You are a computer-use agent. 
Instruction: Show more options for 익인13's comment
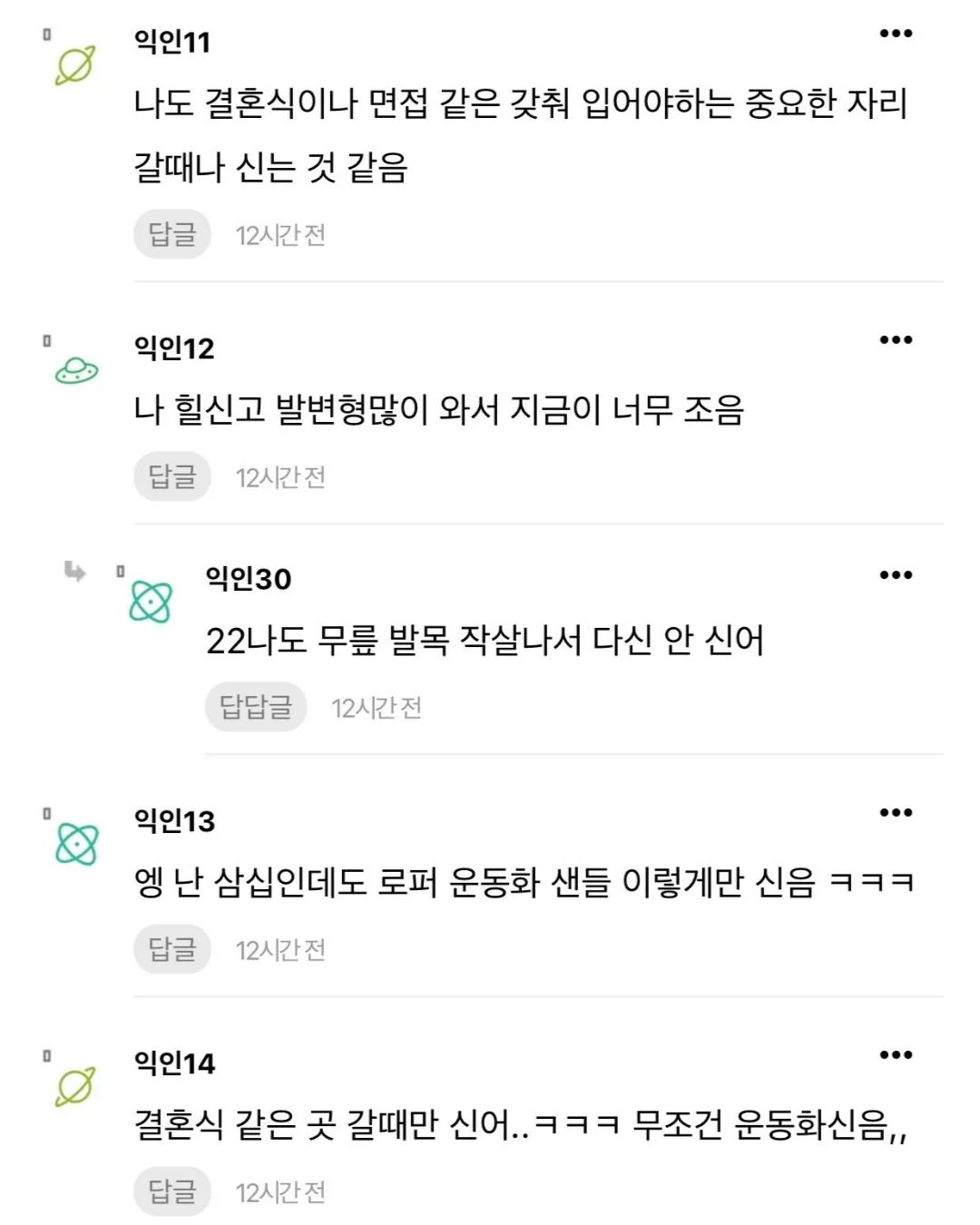(896, 813)
